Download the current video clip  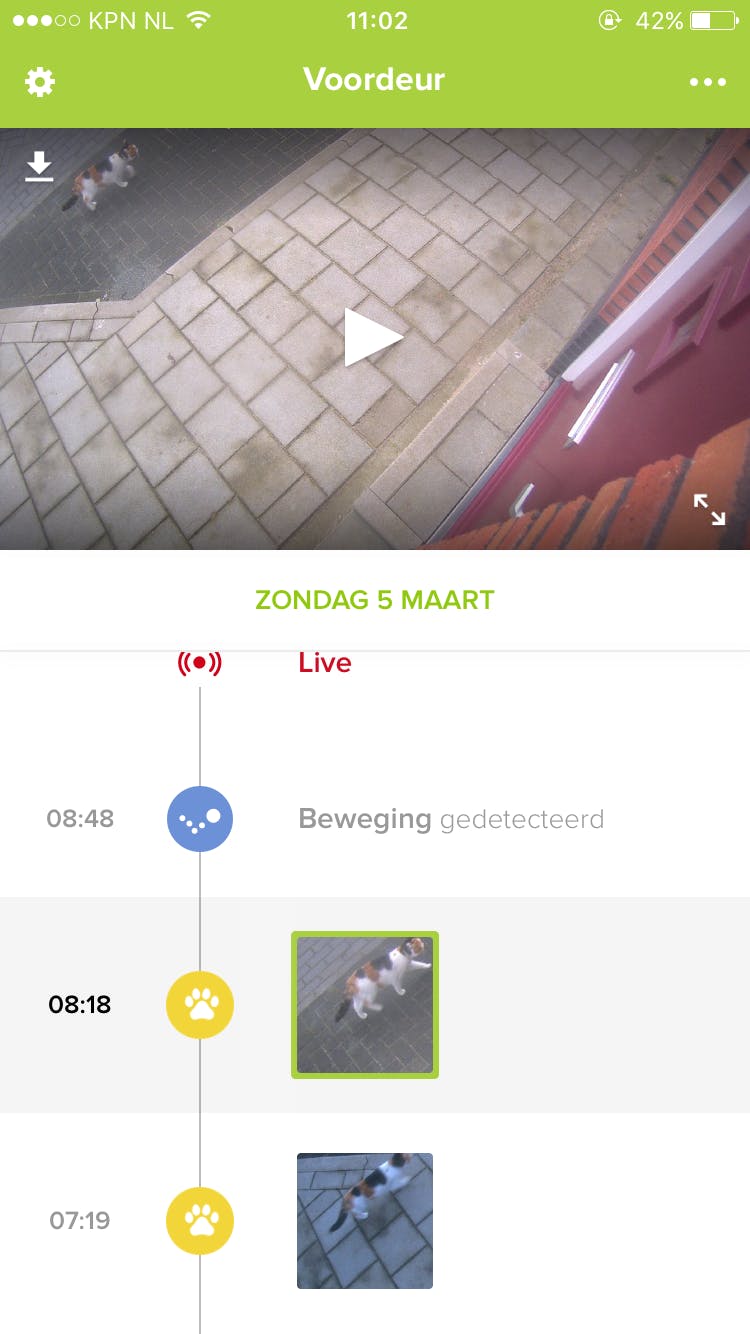39,166
